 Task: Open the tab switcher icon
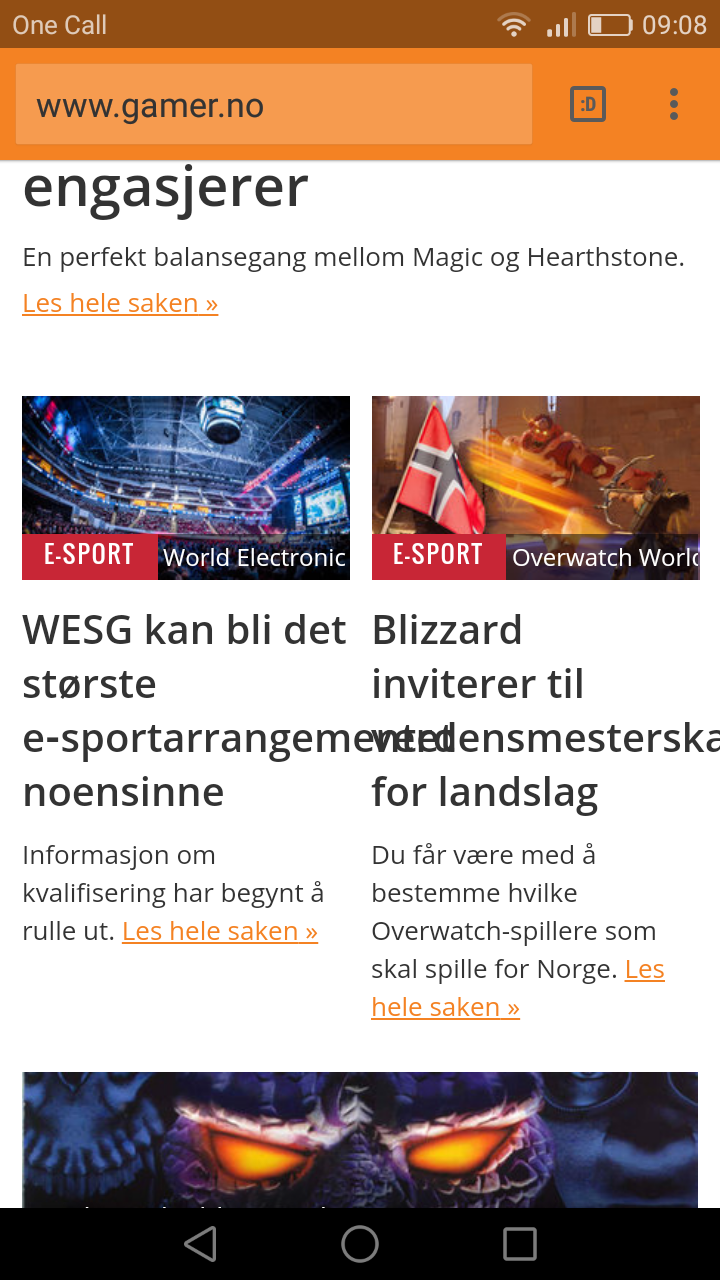(x=588, y=104)
